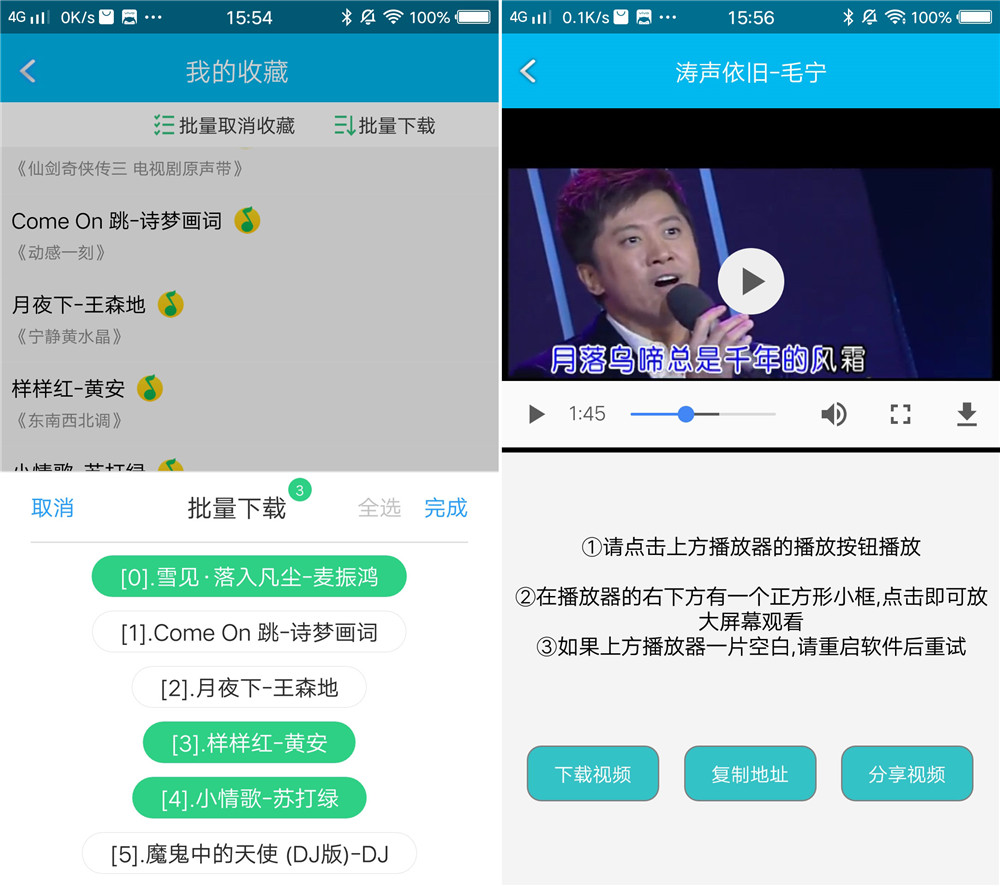
Task: Add [5].魔鬼中的天使 (DJ版)-DJ to the selection
Action: coord(249,854)
